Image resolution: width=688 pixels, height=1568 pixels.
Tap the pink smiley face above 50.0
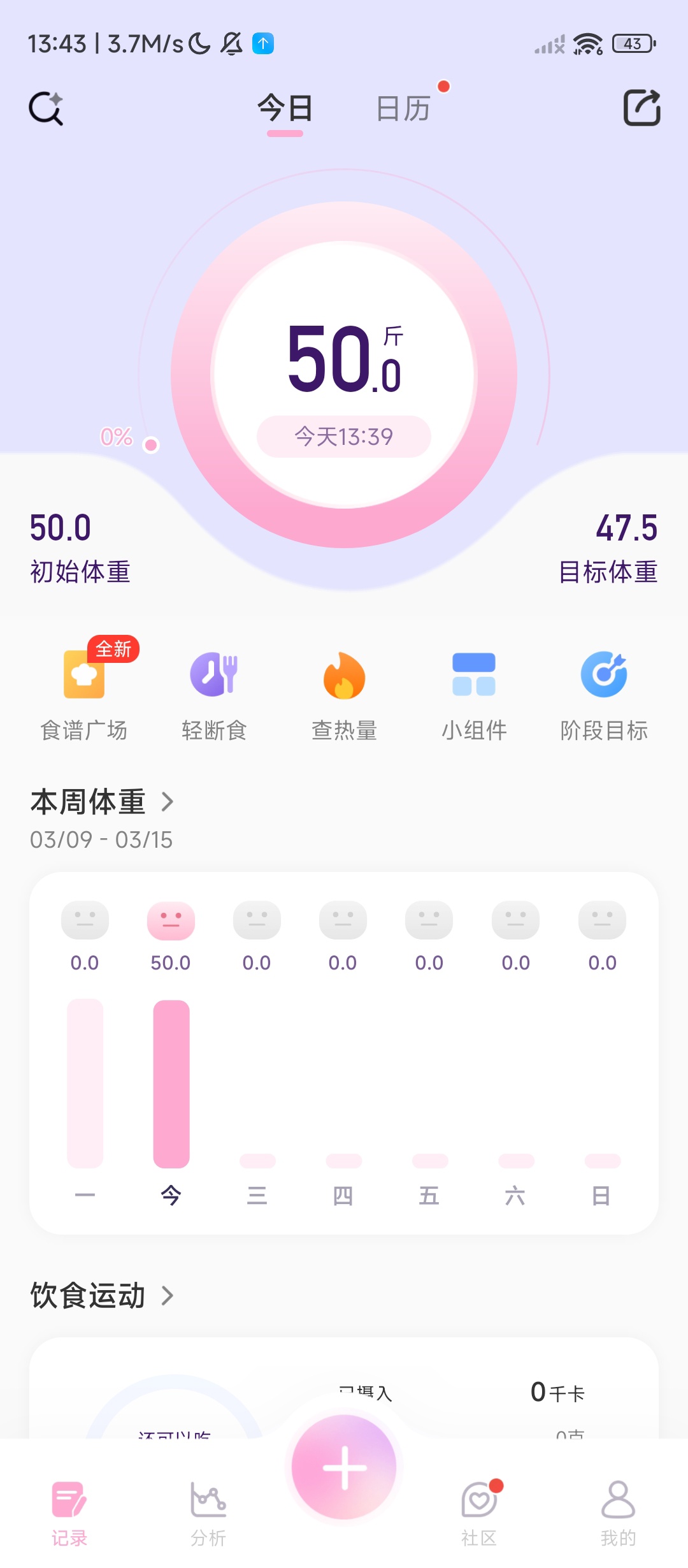(x=171, y=921)
